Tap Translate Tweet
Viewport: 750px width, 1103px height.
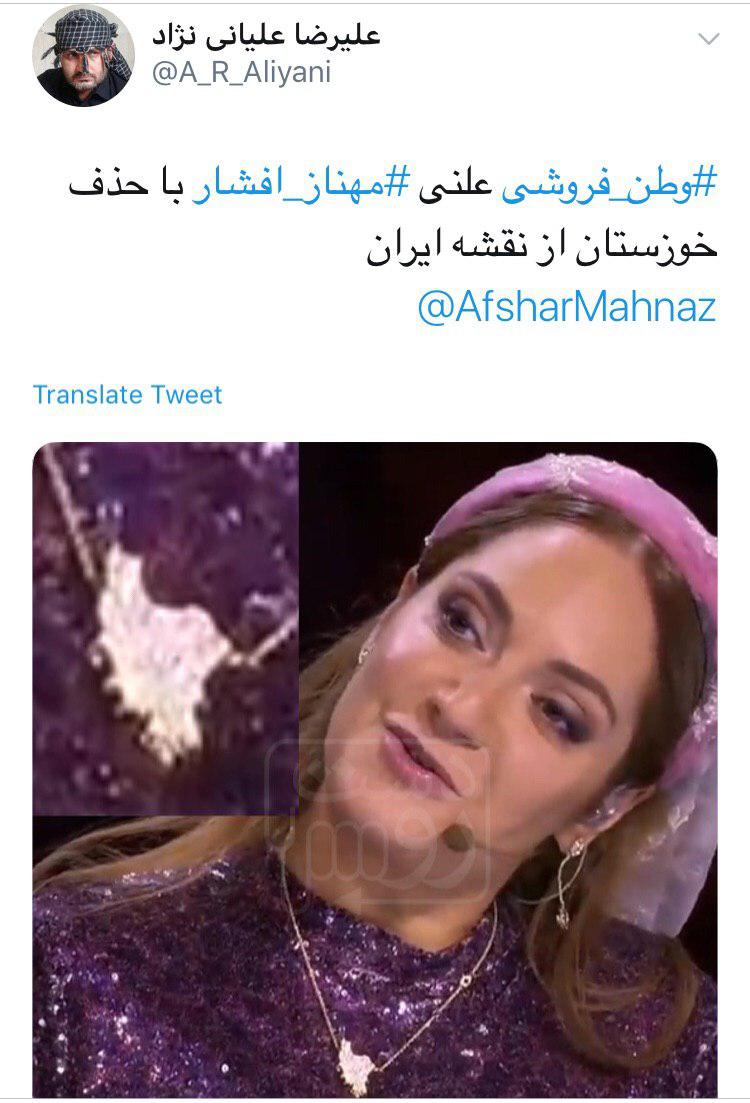click(x=127, y=394)
